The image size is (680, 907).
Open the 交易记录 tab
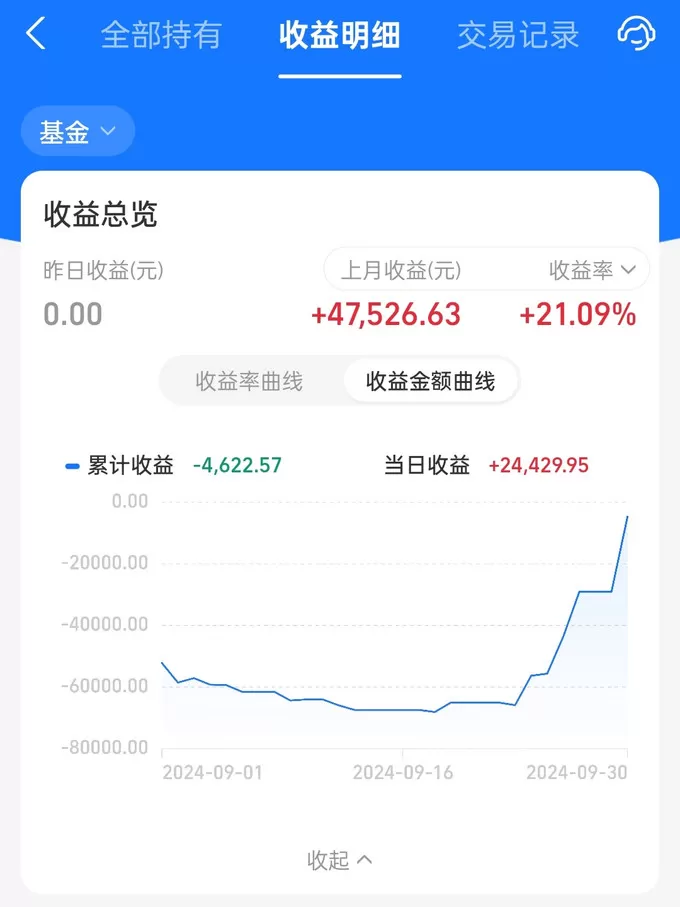[x=518, y=35]
